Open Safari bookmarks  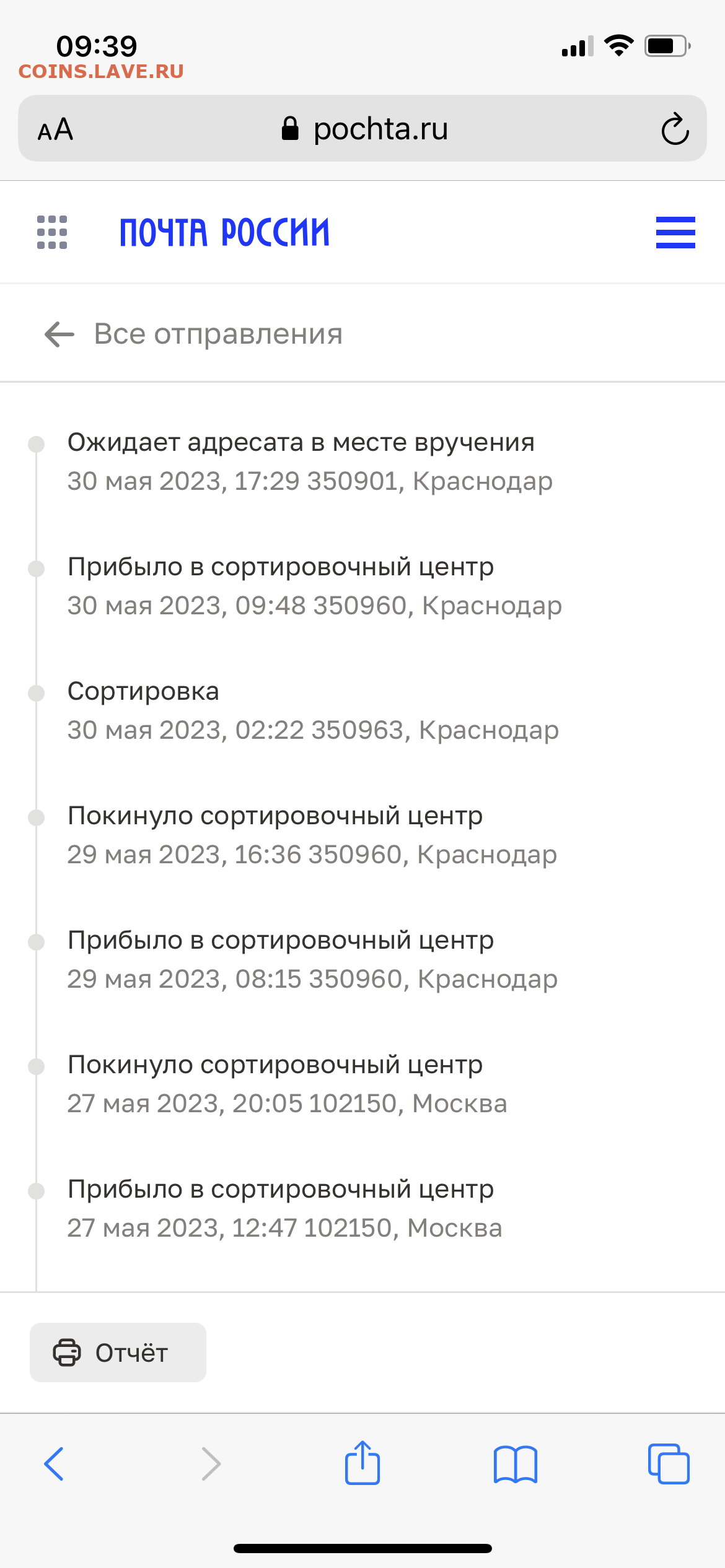[x=516, y=1465]
